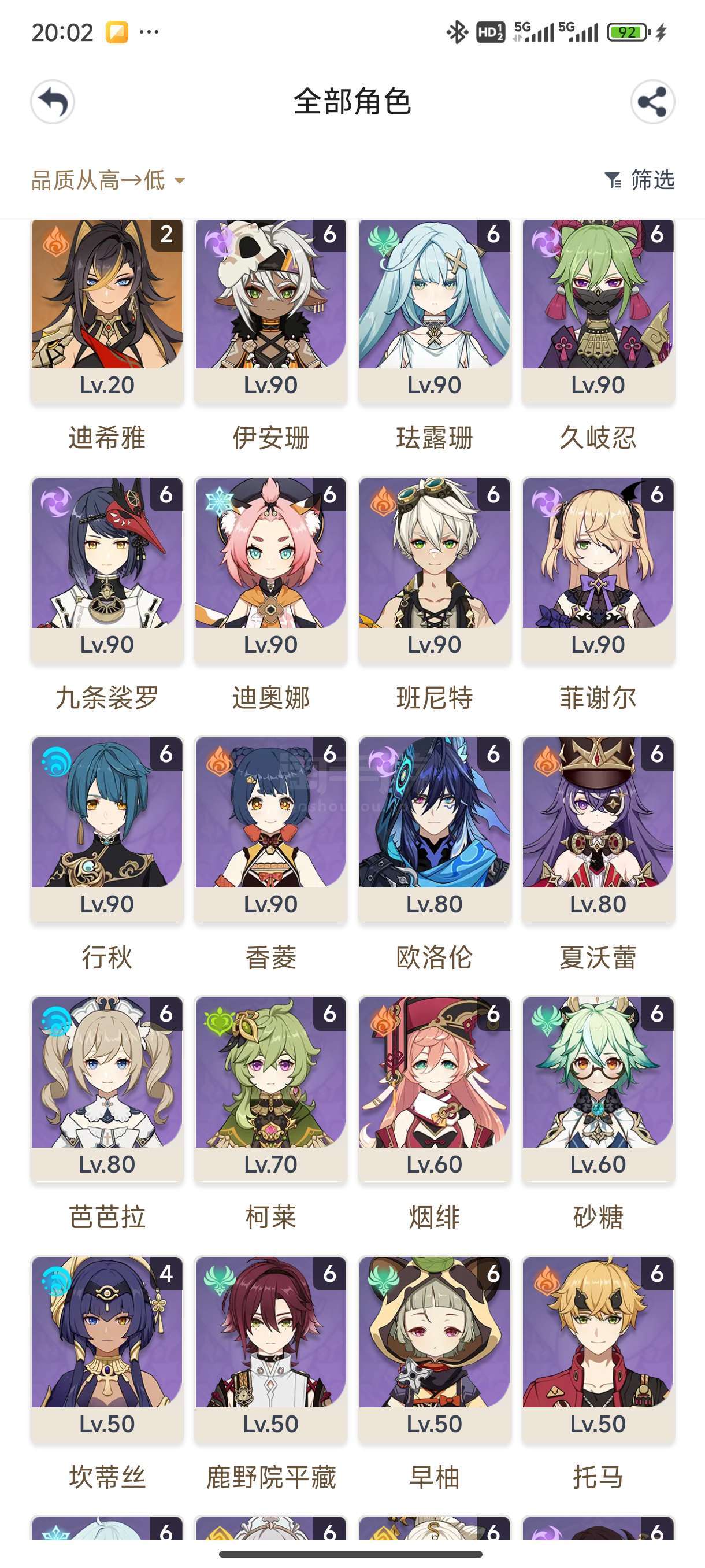
Task: Share the character list
Action: point(652,102)
